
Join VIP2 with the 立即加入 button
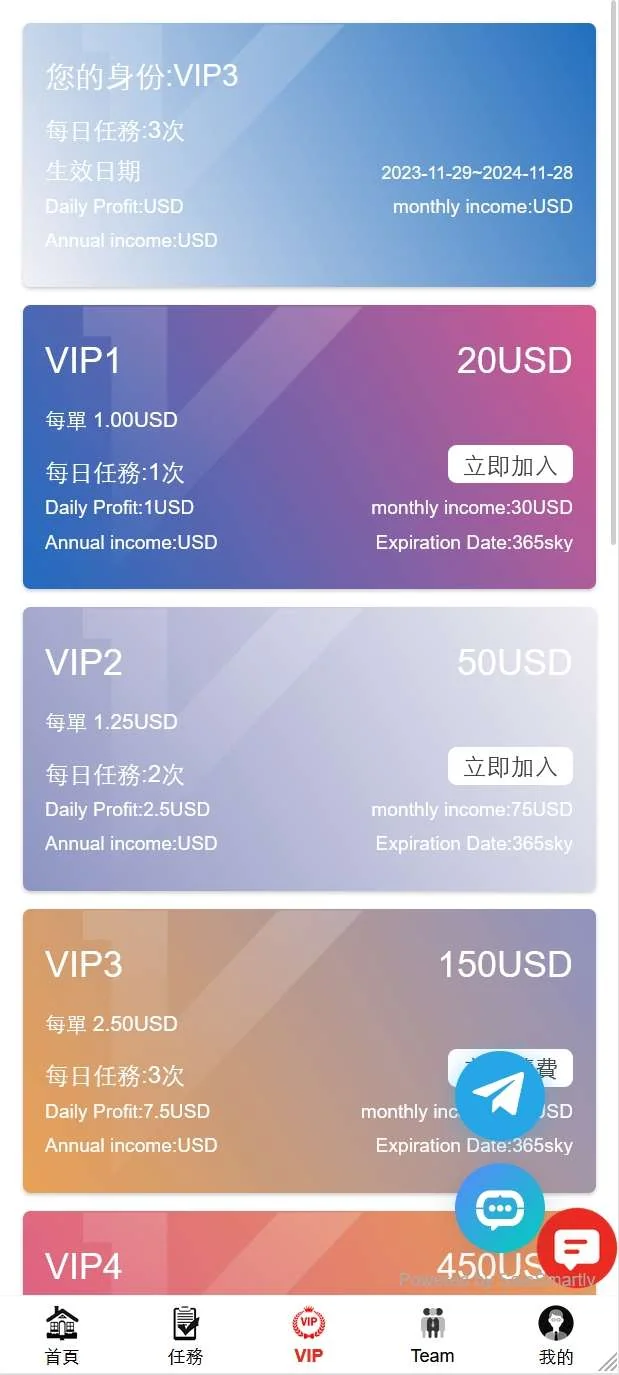tap(510, 767)
